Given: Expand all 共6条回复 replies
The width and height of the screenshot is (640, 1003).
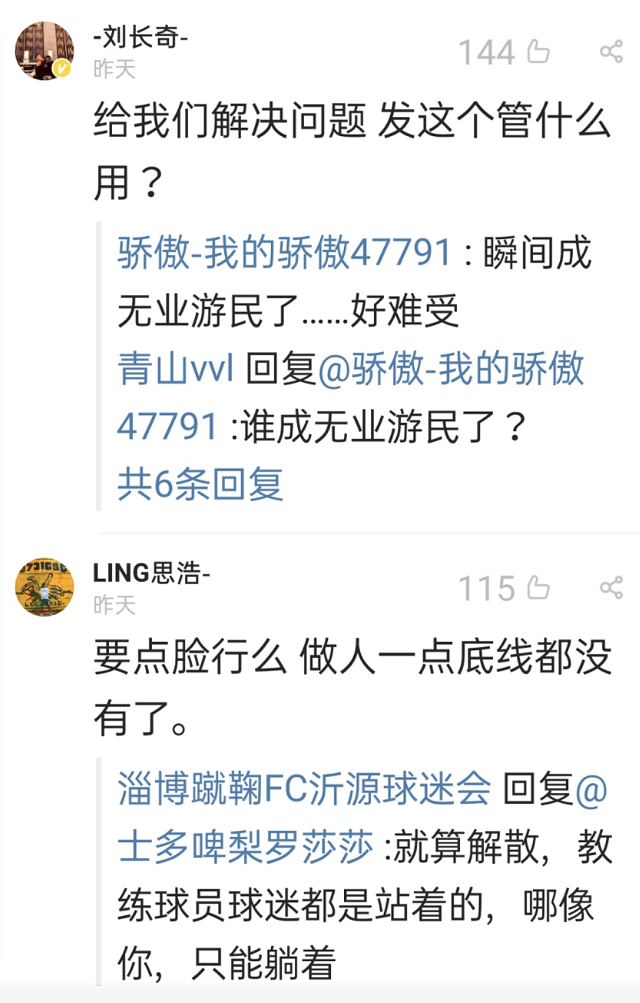Looking at the screenshot, I should coord(200,484).
